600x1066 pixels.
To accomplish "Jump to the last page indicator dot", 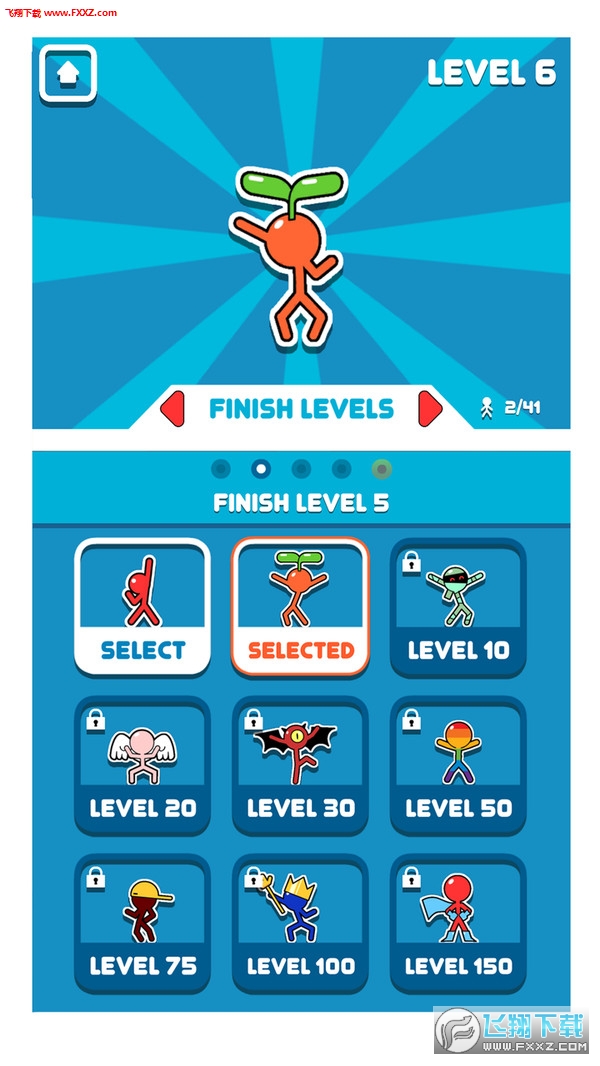I will tap(381, 468).
